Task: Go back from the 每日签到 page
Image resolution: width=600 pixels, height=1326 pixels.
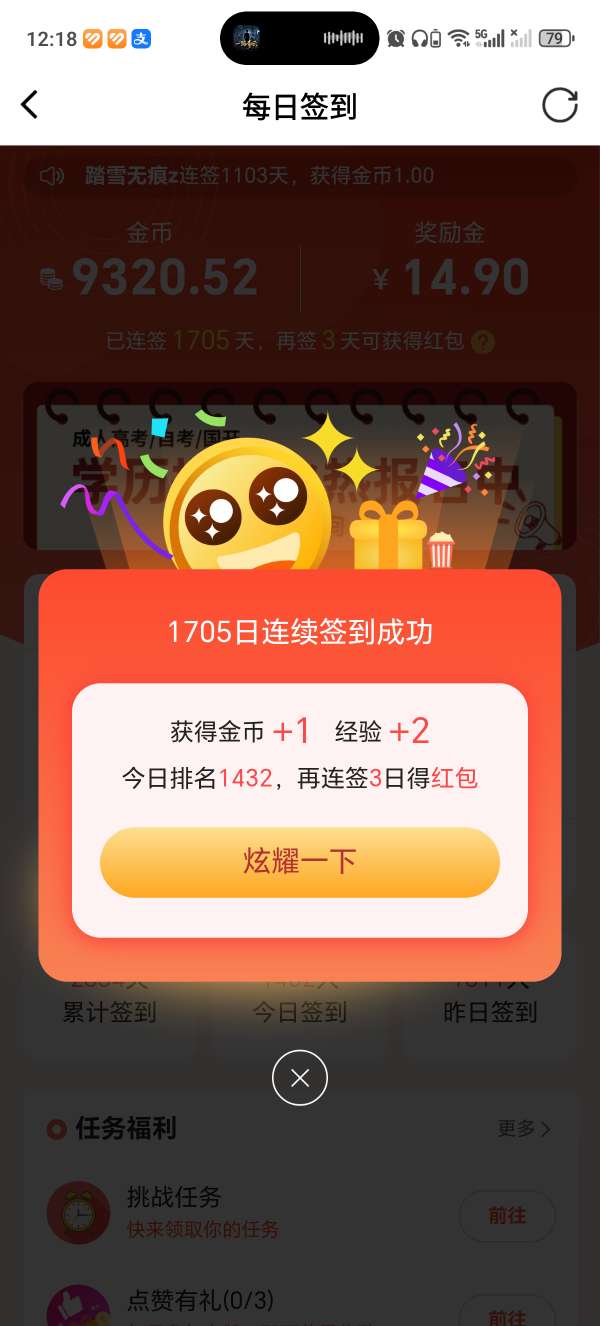Action: click(x=30, y=105)
